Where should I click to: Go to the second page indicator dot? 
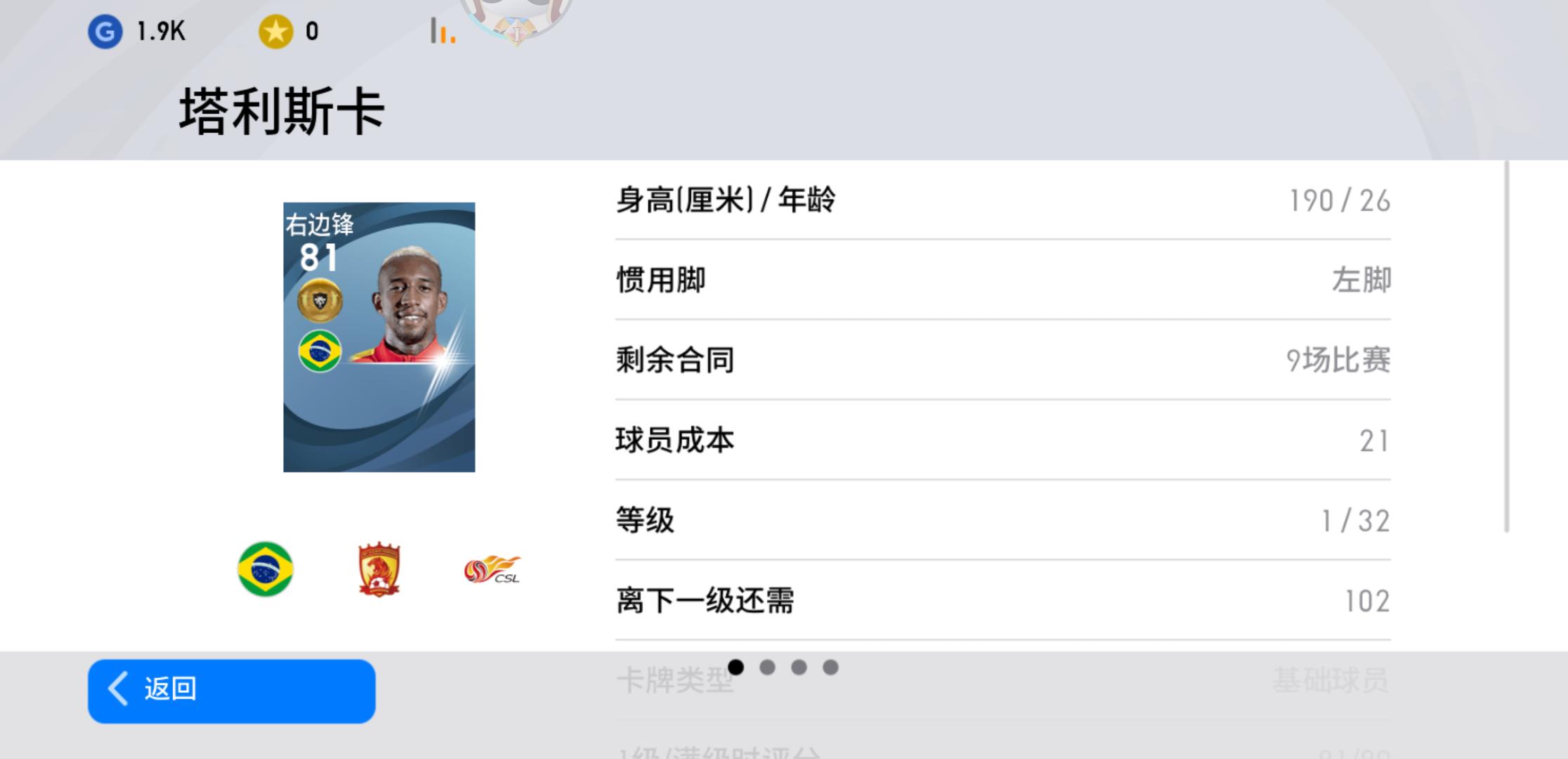click(x=767, y=667)
